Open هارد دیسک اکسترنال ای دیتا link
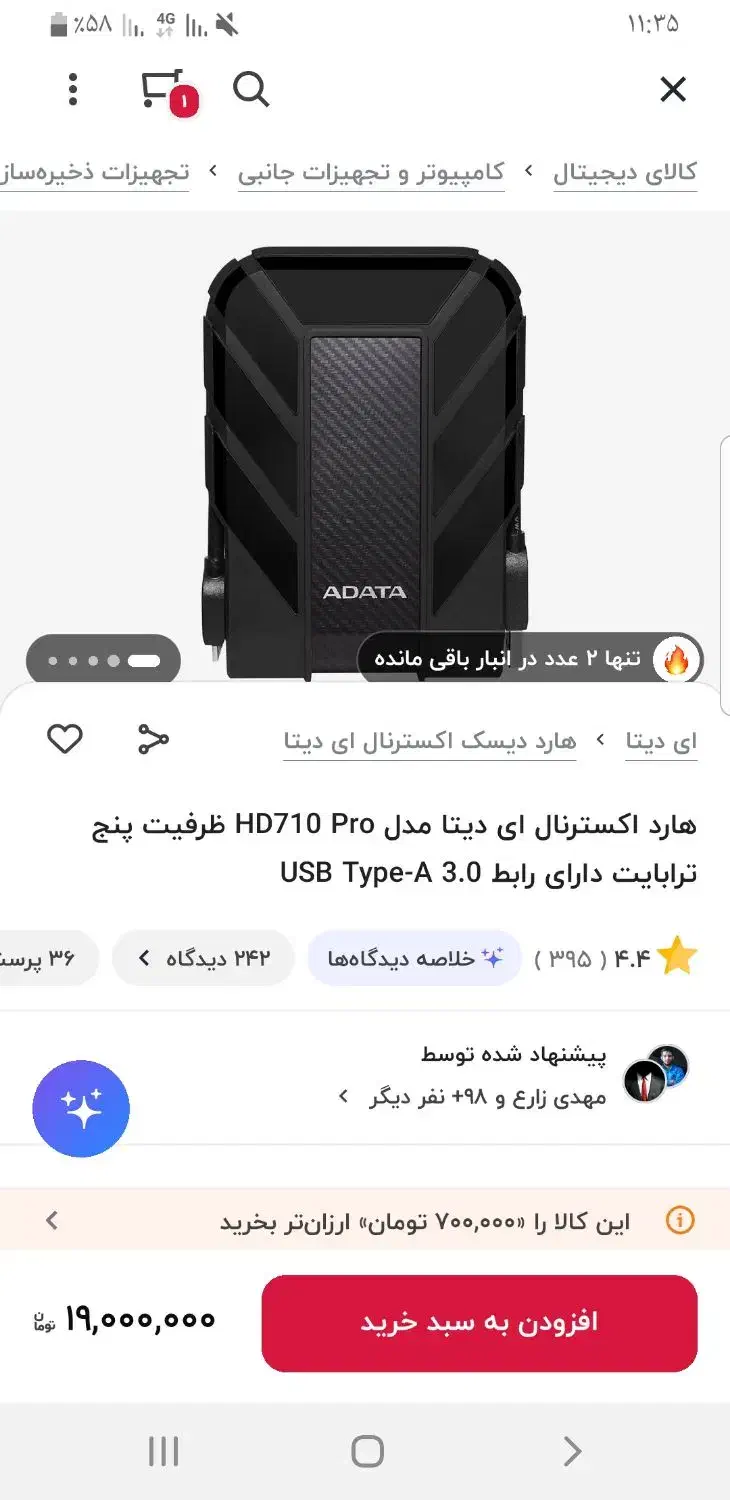This screenshot has height=1500, width=730. pos(429,741)
